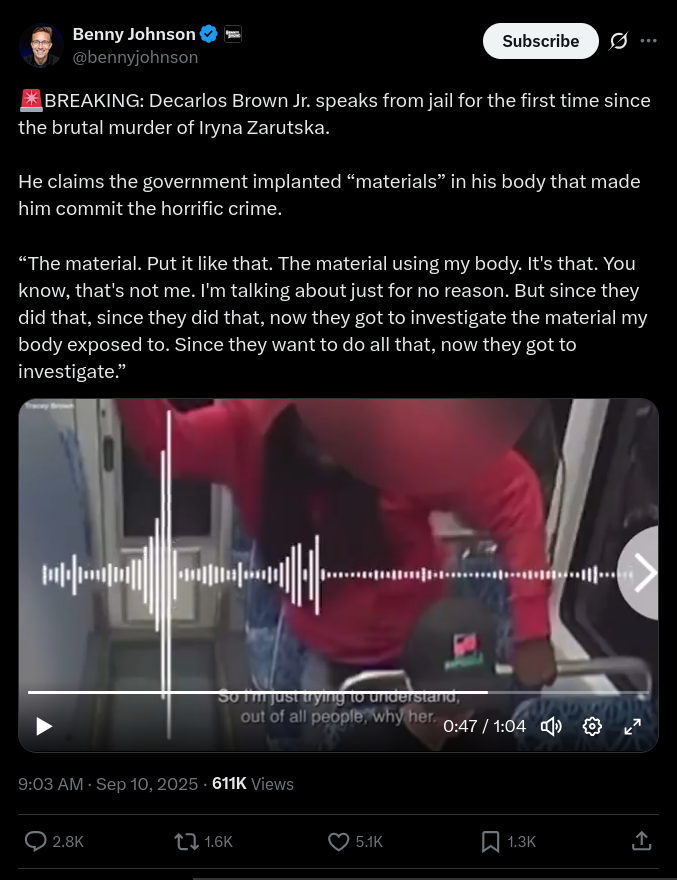The image size is (677, 880).
Task: Repost this tweet
Action: (x=186, y=842)
